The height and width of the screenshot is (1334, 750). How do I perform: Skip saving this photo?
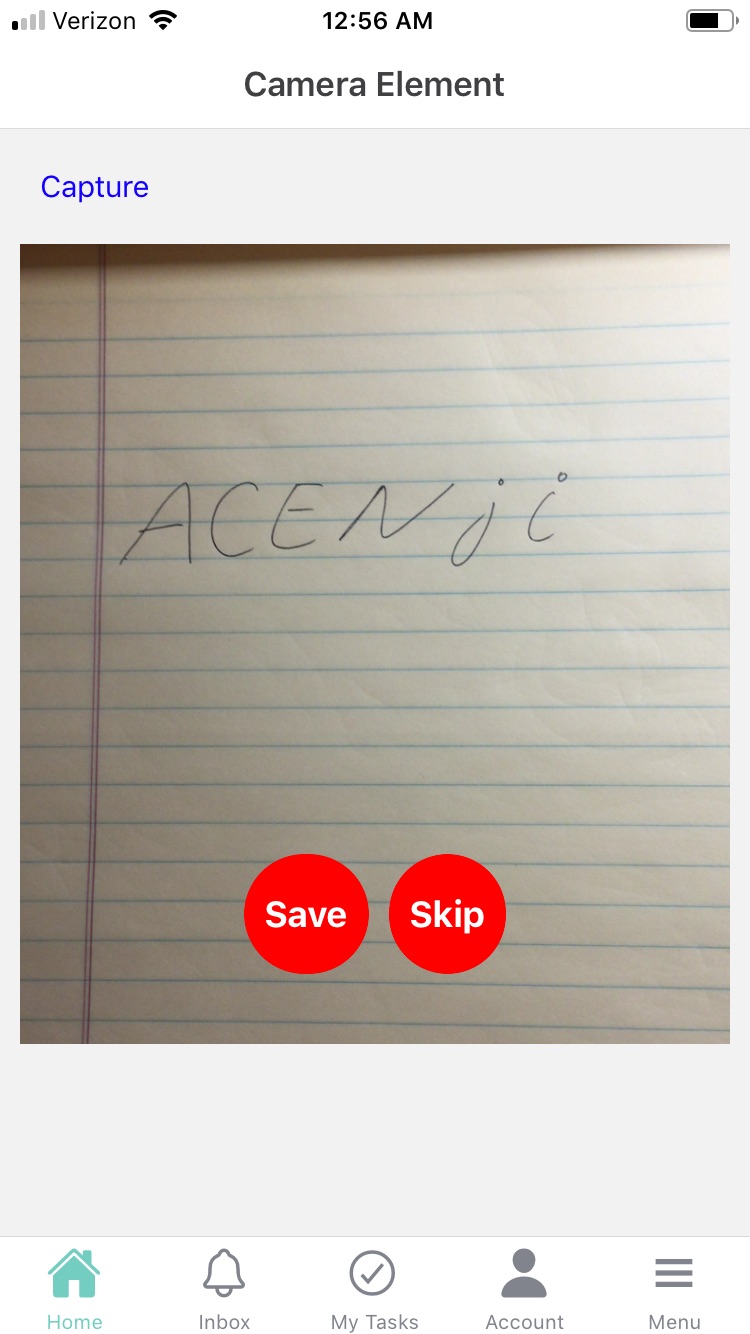(447, 914)
